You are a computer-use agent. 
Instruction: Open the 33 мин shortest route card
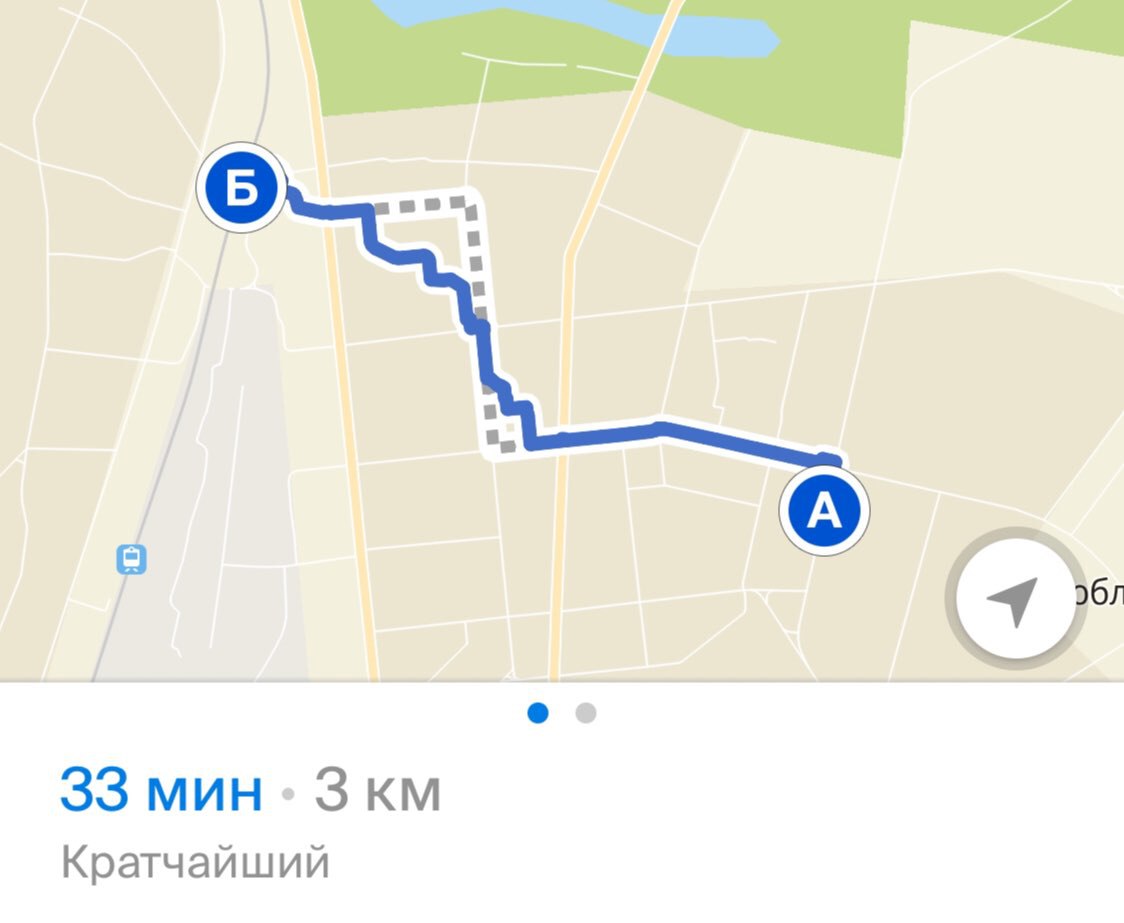click(x=250, y=815)
